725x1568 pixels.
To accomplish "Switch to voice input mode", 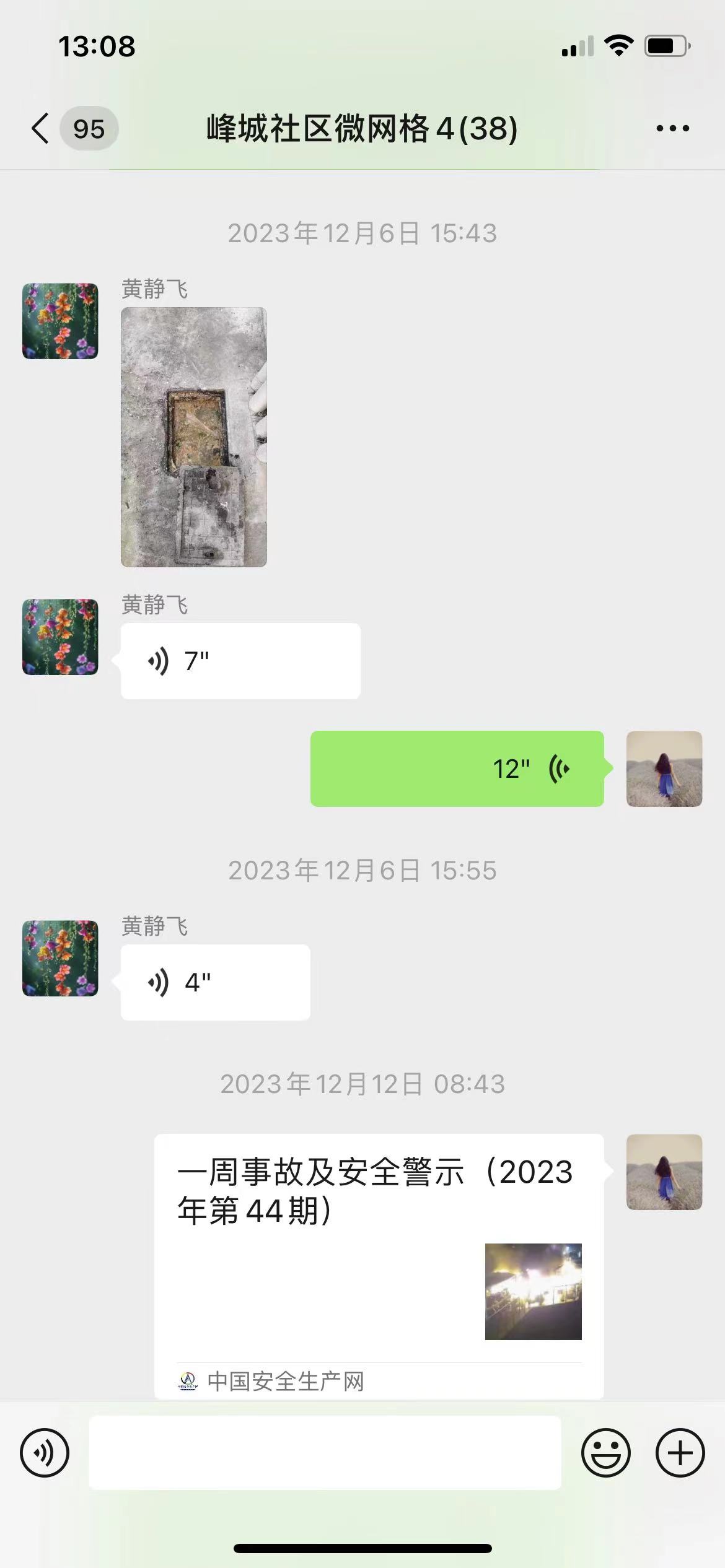I will (45, 1453).
